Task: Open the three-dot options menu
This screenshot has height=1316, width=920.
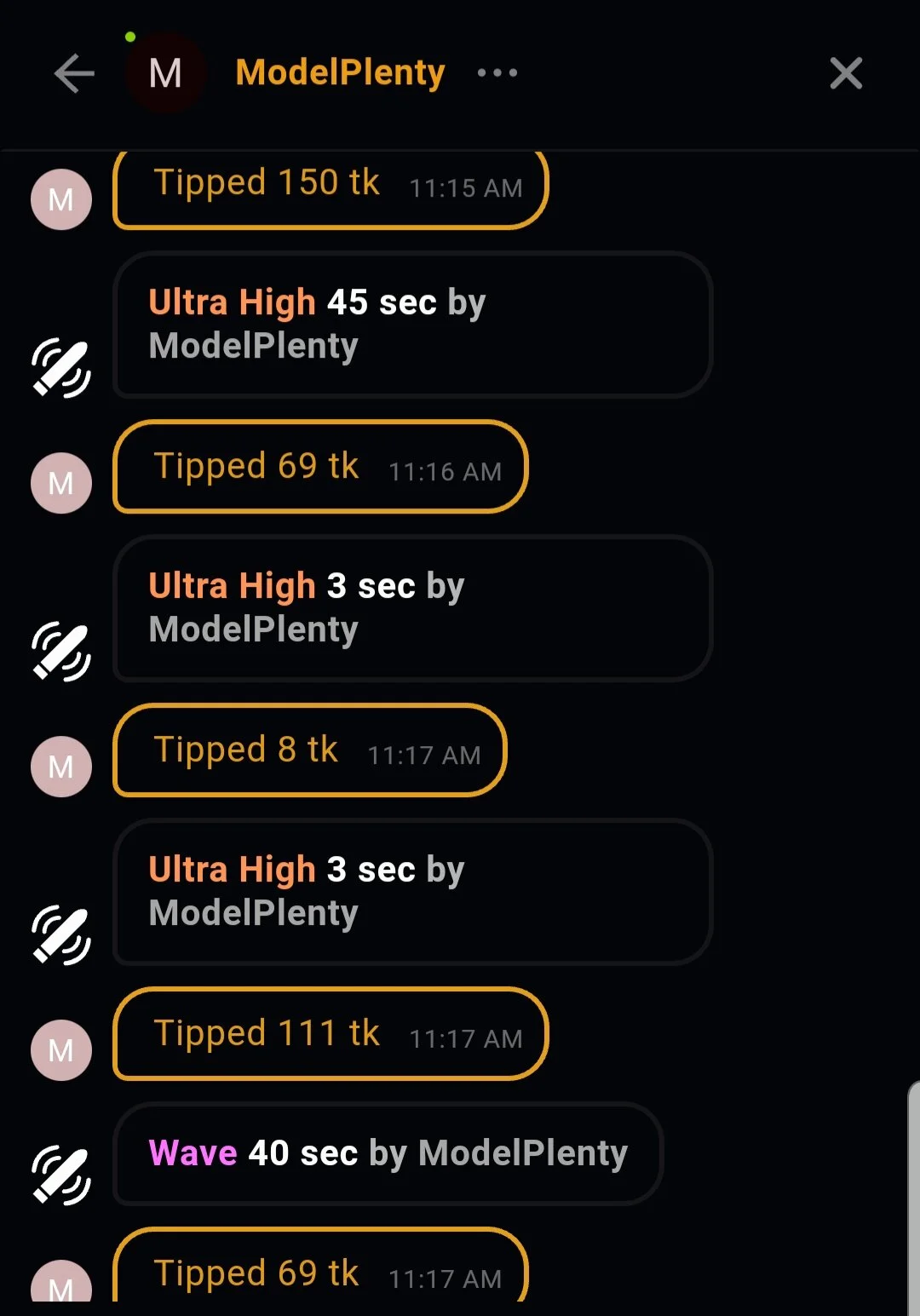Action: coord(497,73)
